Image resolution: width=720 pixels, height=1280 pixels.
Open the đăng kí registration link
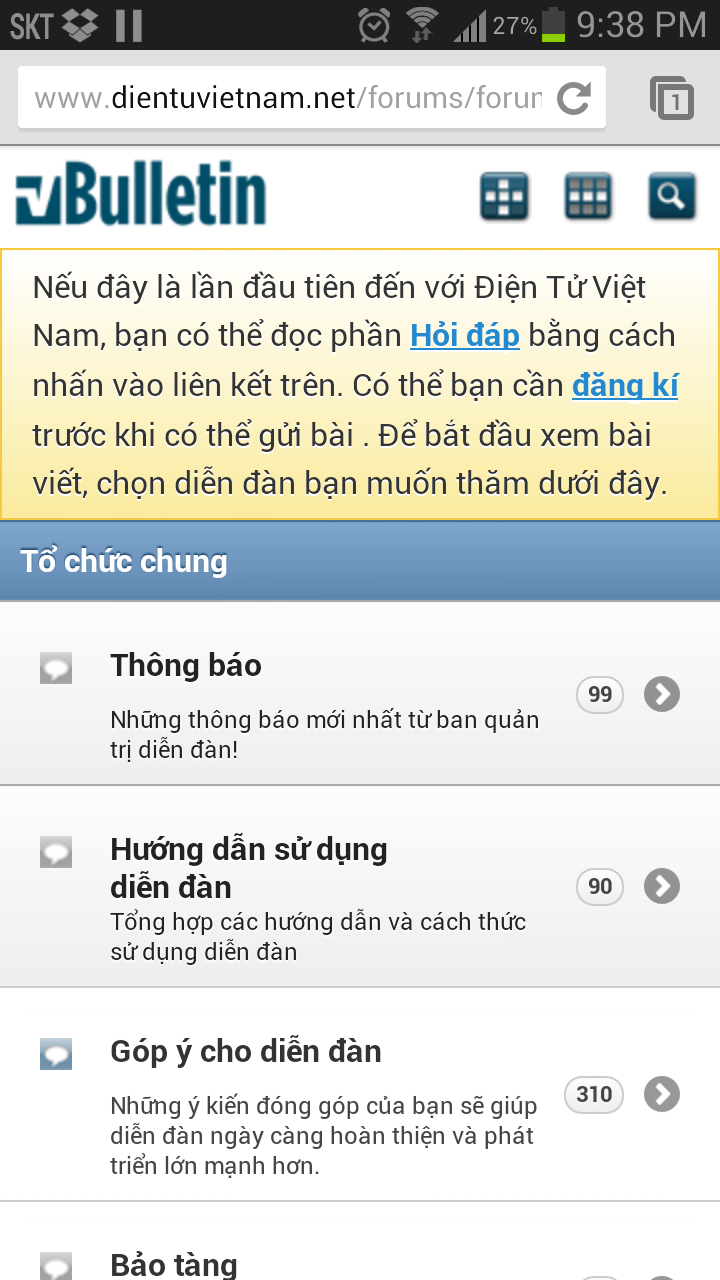coord(625,385)
